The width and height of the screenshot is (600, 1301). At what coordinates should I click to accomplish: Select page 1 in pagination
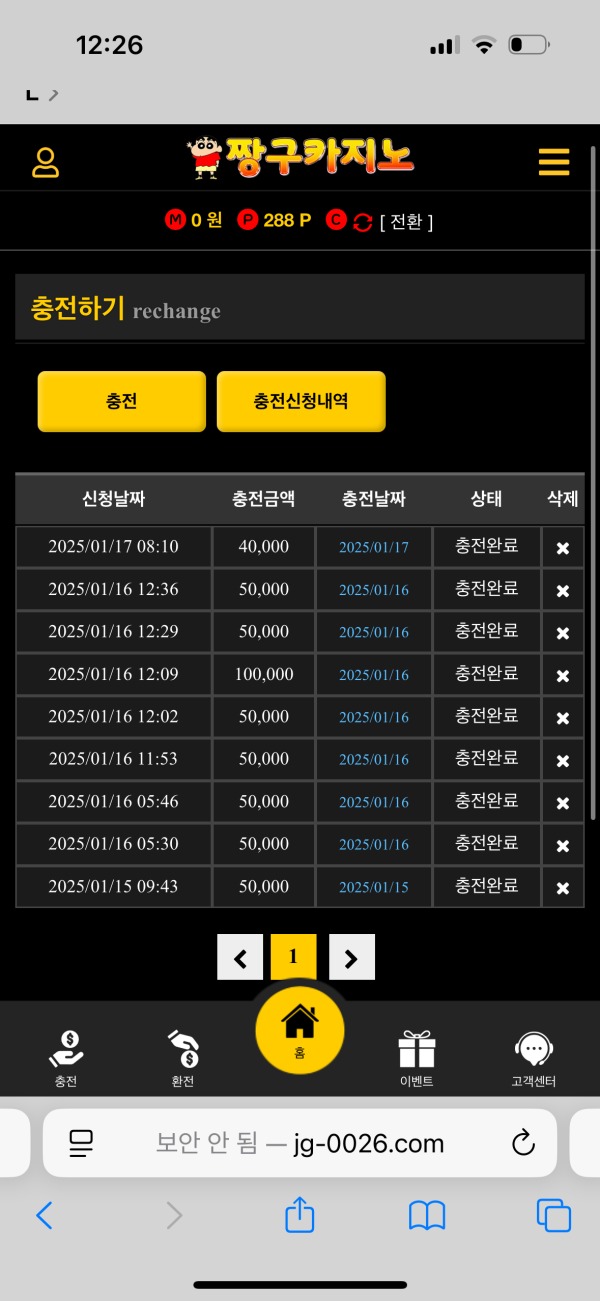[x=293, y=957]
